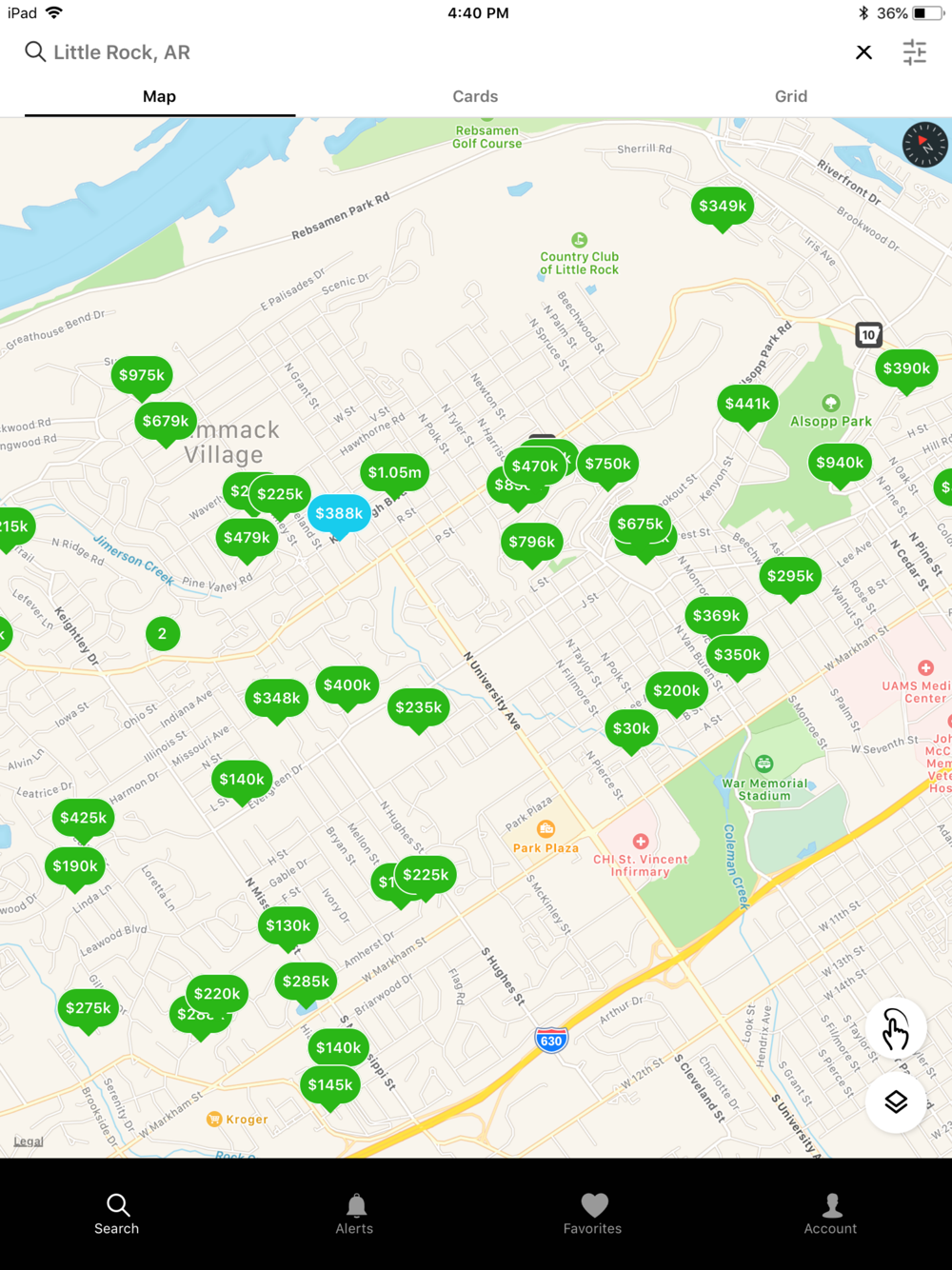952x1270 pixels.
Task: Select the $349k listing pin
Action: [x=723, y=207]
